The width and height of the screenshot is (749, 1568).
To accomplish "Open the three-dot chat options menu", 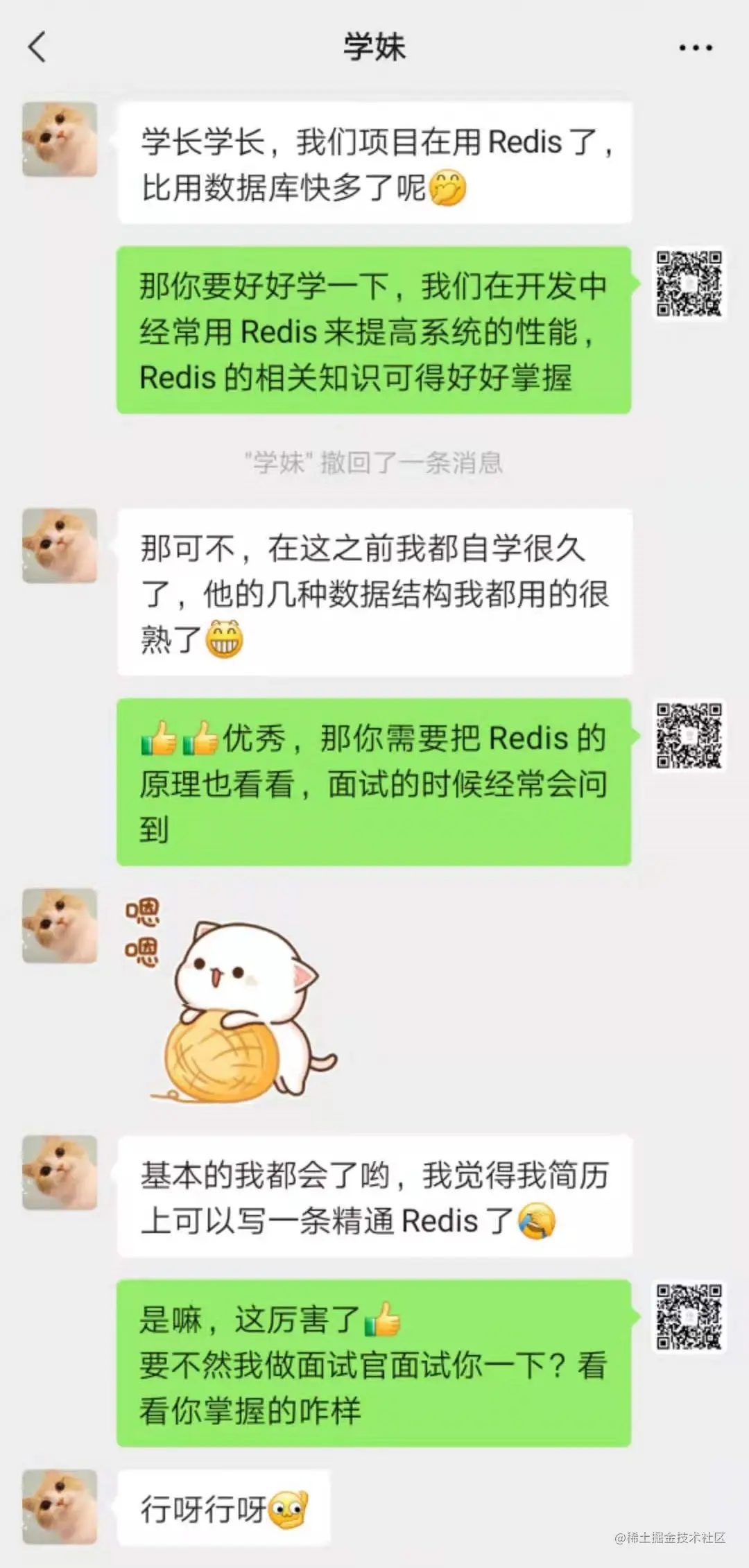I will tap(695, 48).
